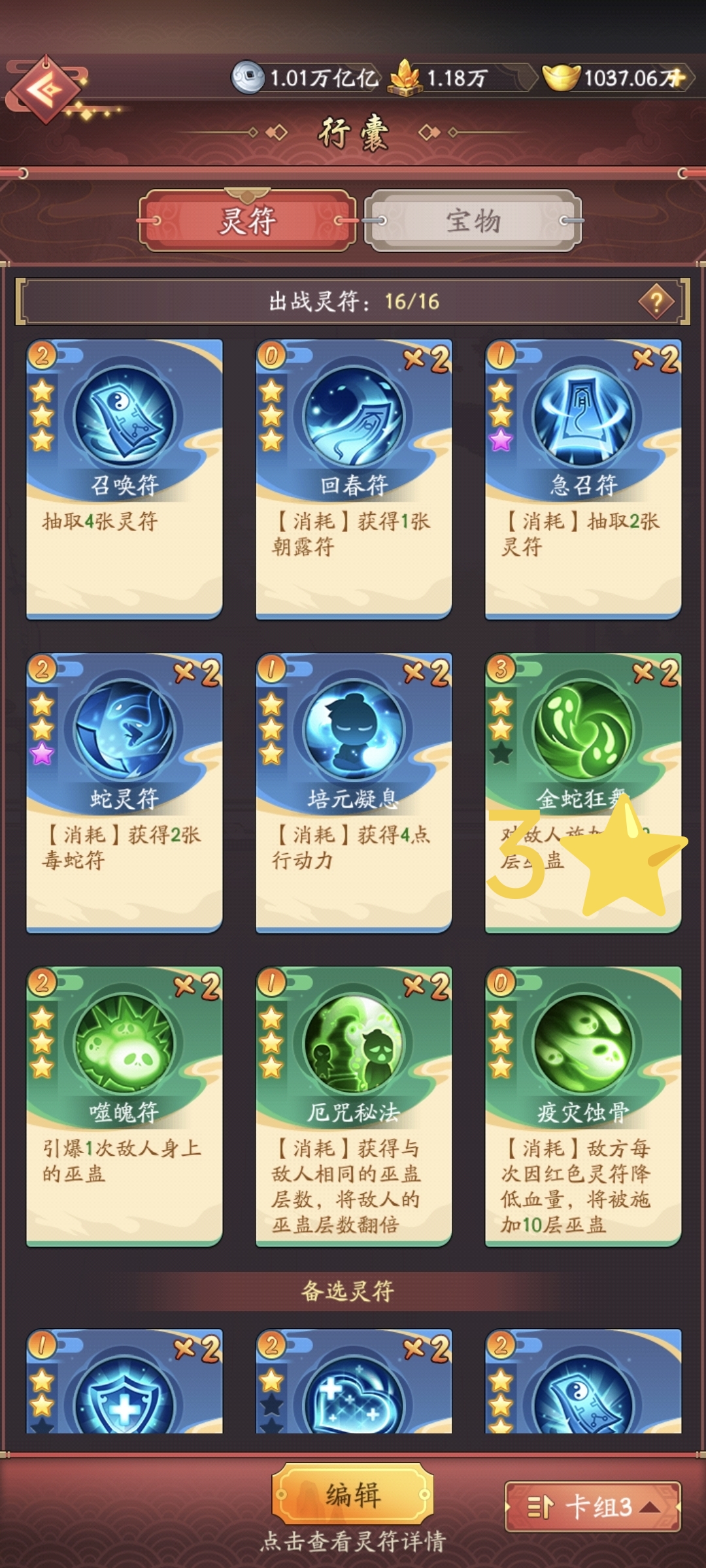Add more gold ingots via plus icon
The image size is (706, 1568).
click(677, 78)
